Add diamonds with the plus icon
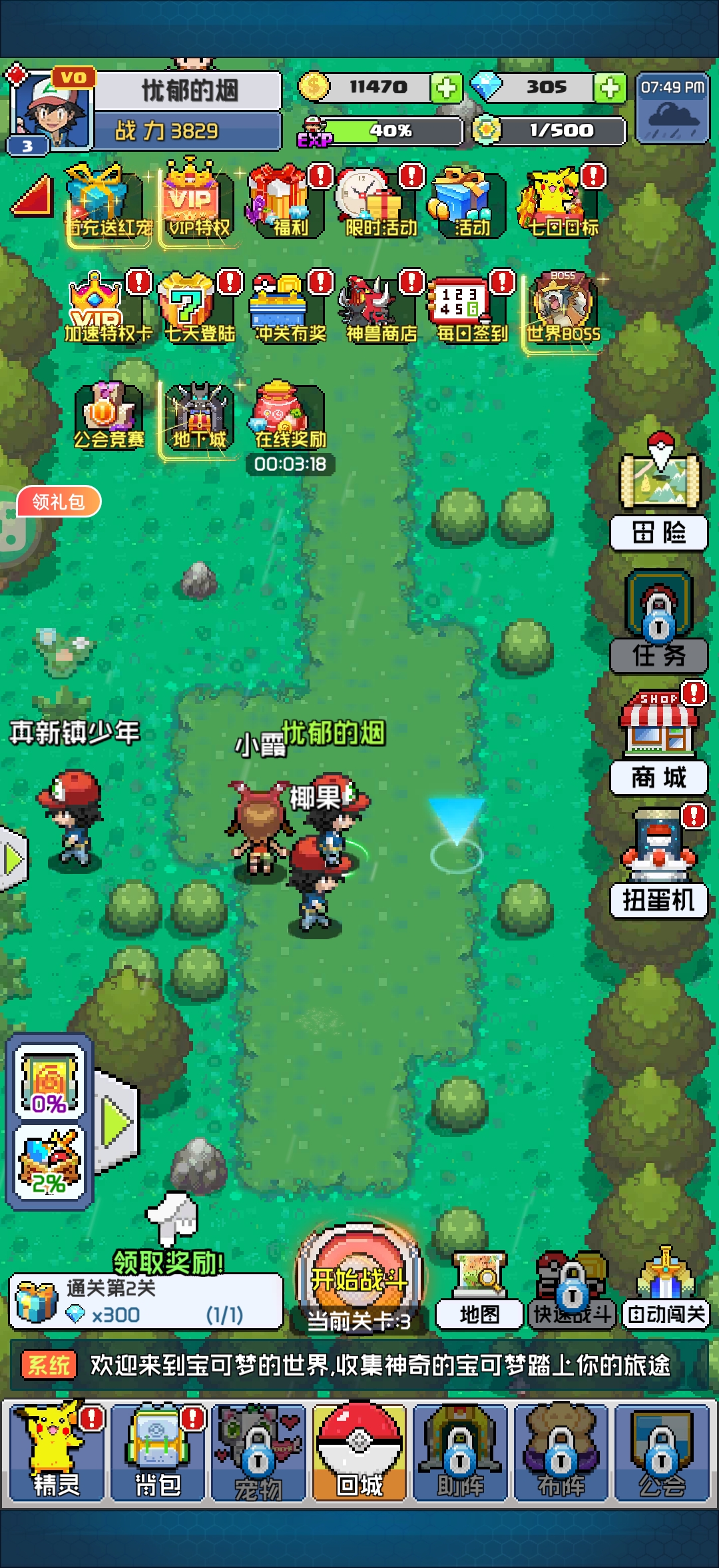The image size is (719, 1568). point(609,88)
